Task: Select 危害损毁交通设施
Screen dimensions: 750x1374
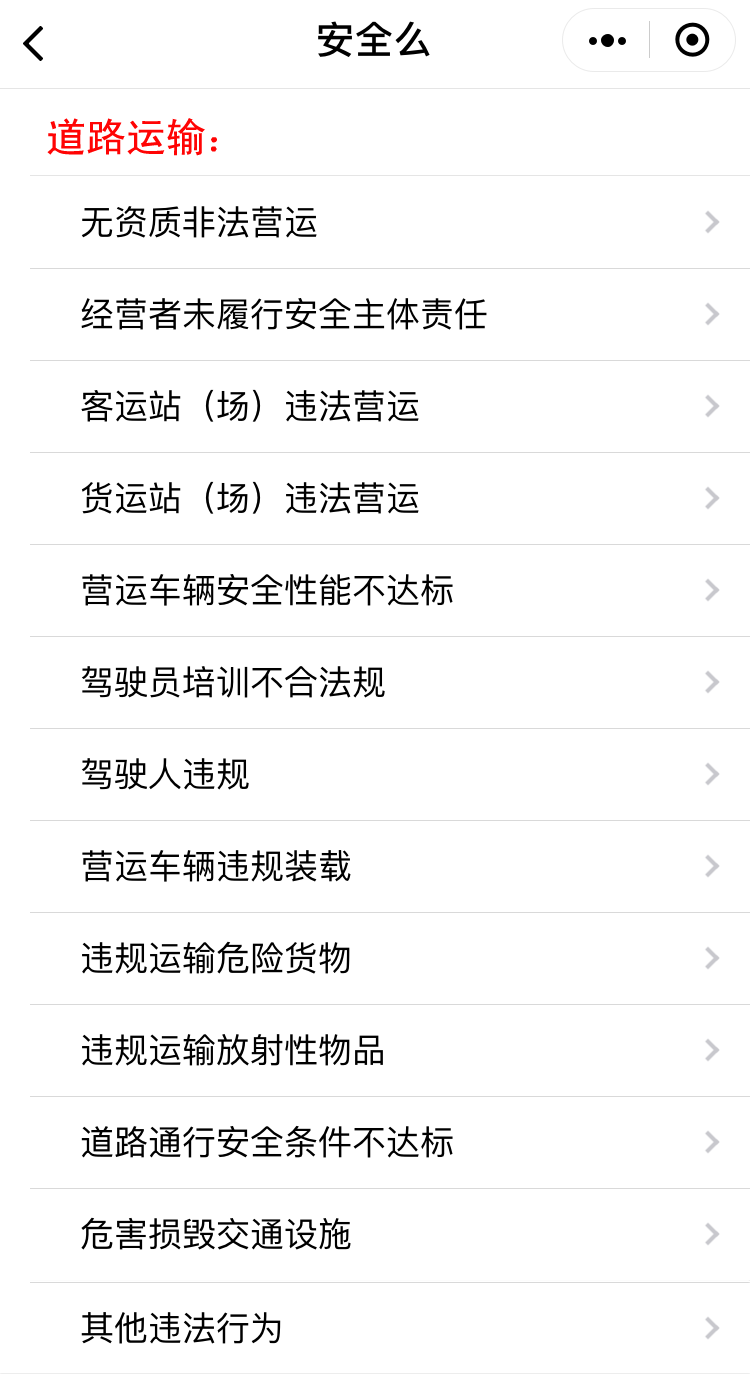Action: [390, 1235]
